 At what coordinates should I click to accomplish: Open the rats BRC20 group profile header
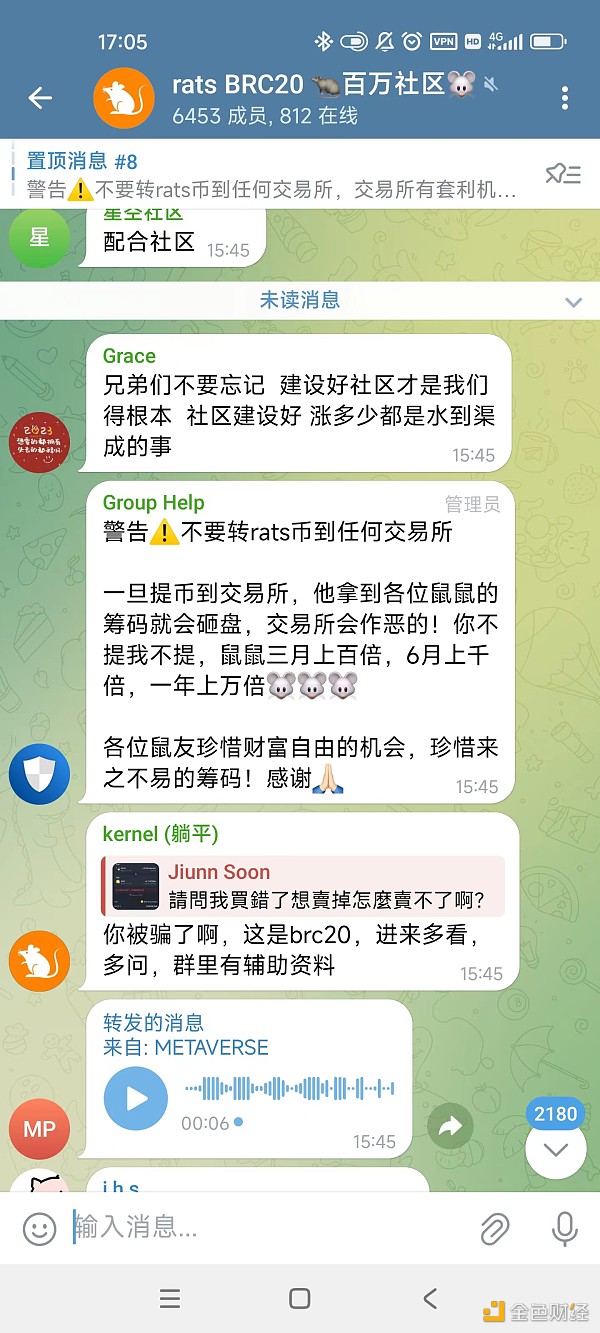(300, 98)
